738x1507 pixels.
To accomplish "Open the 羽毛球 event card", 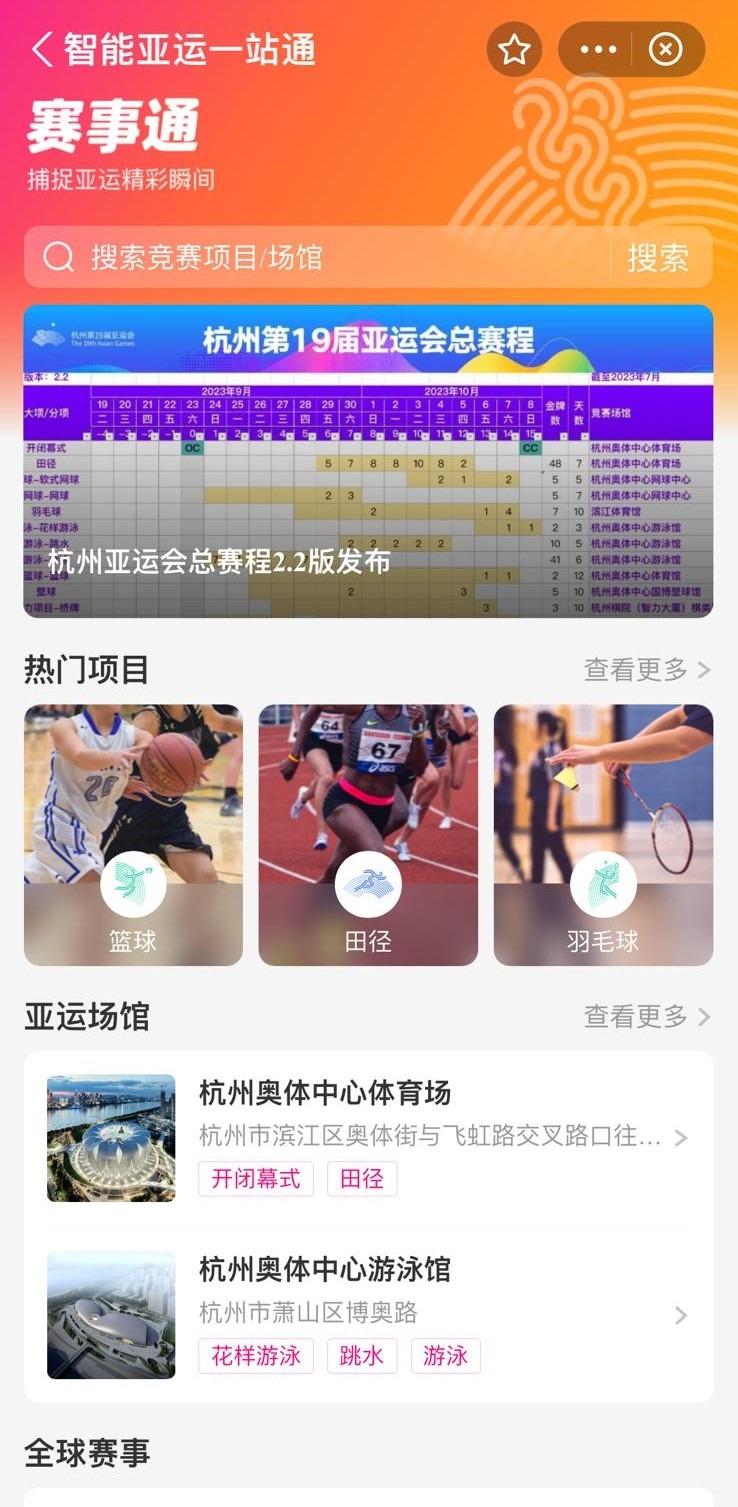I will click(603, 835).
